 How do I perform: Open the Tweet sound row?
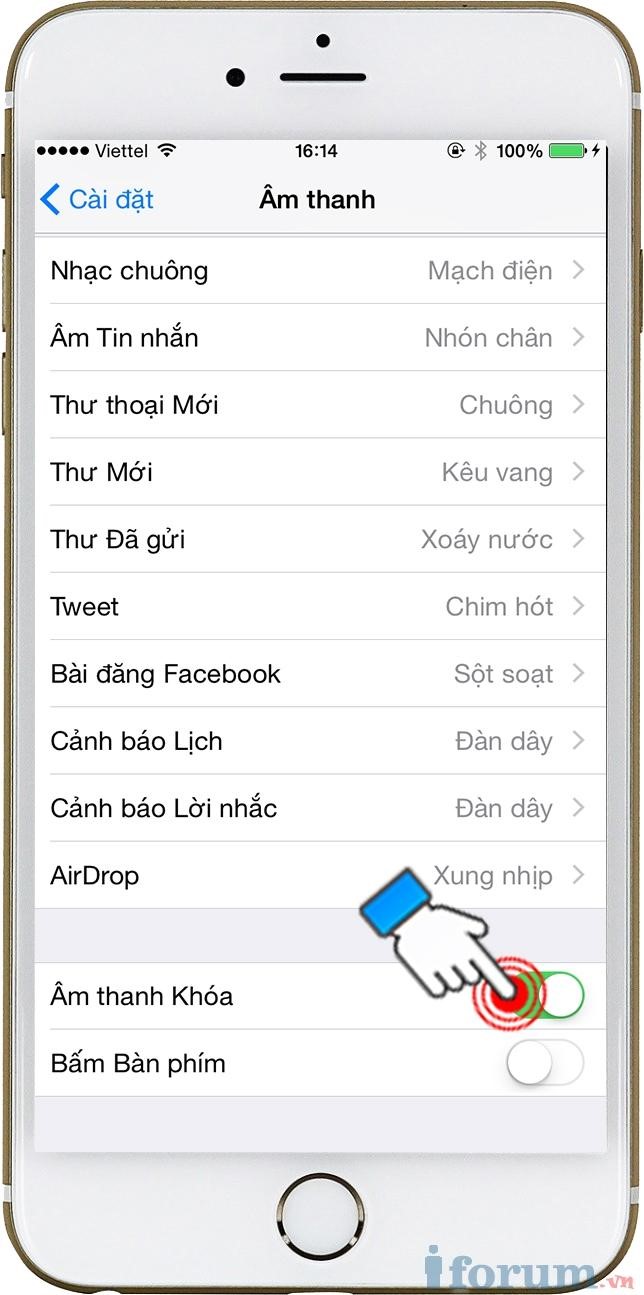320,607
